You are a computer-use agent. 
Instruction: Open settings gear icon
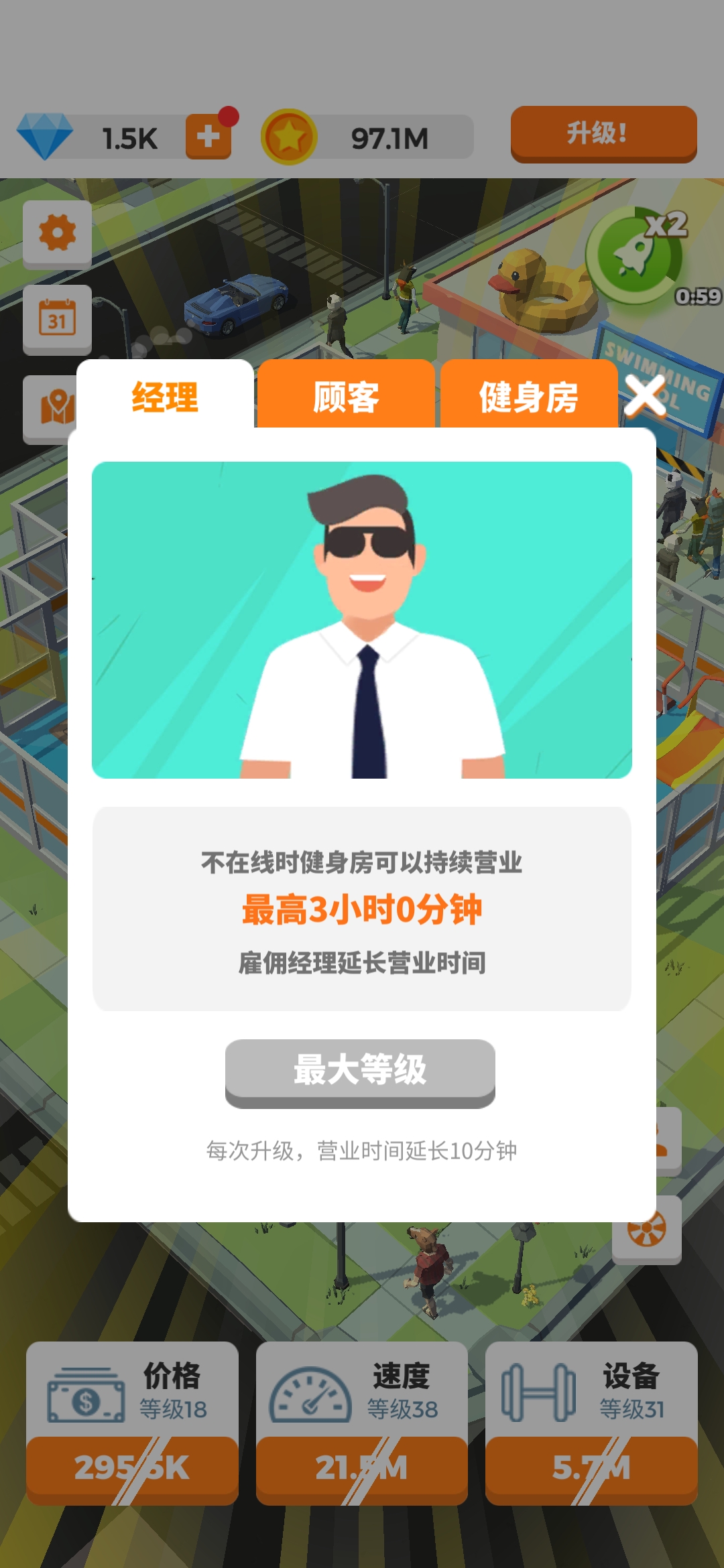(x=57, y=233)
